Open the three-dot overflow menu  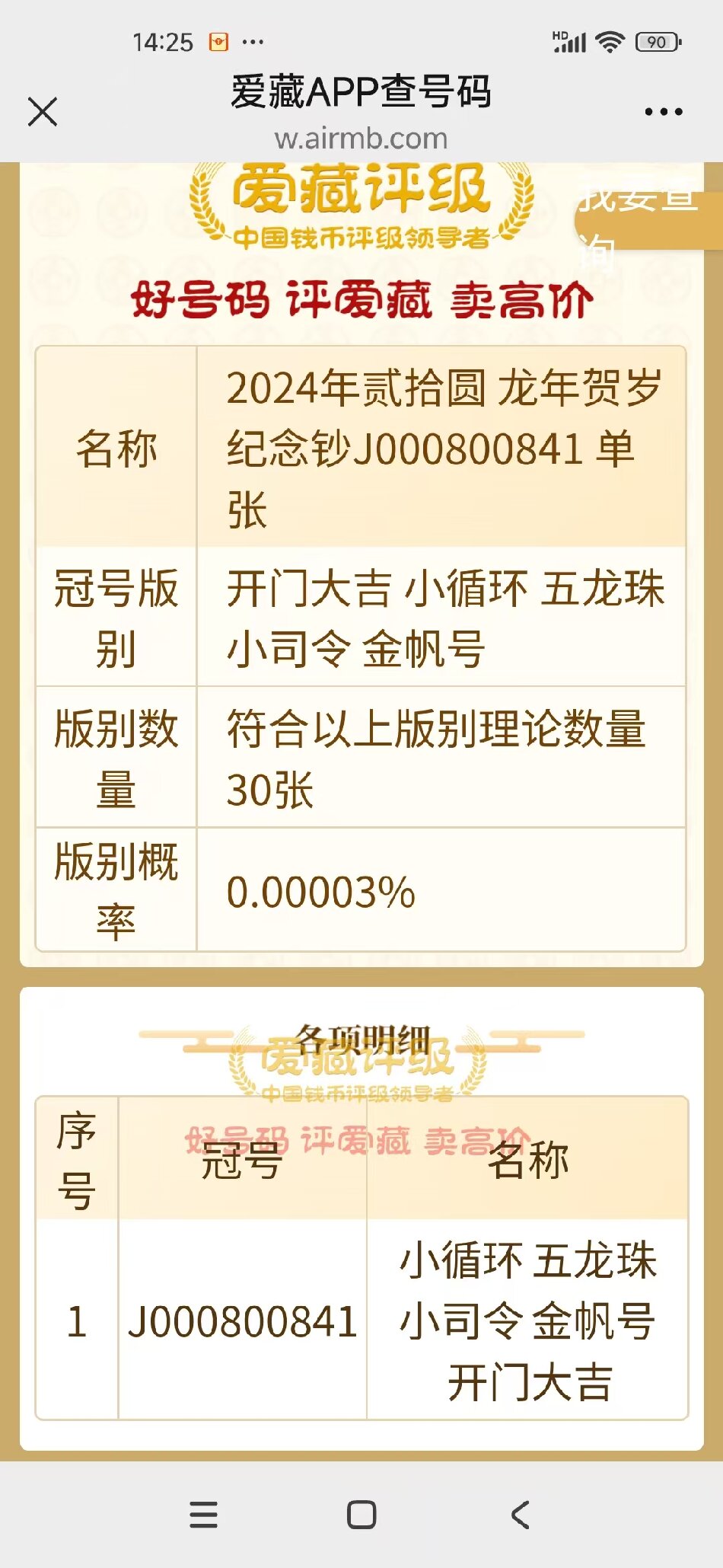pos(663,112)
